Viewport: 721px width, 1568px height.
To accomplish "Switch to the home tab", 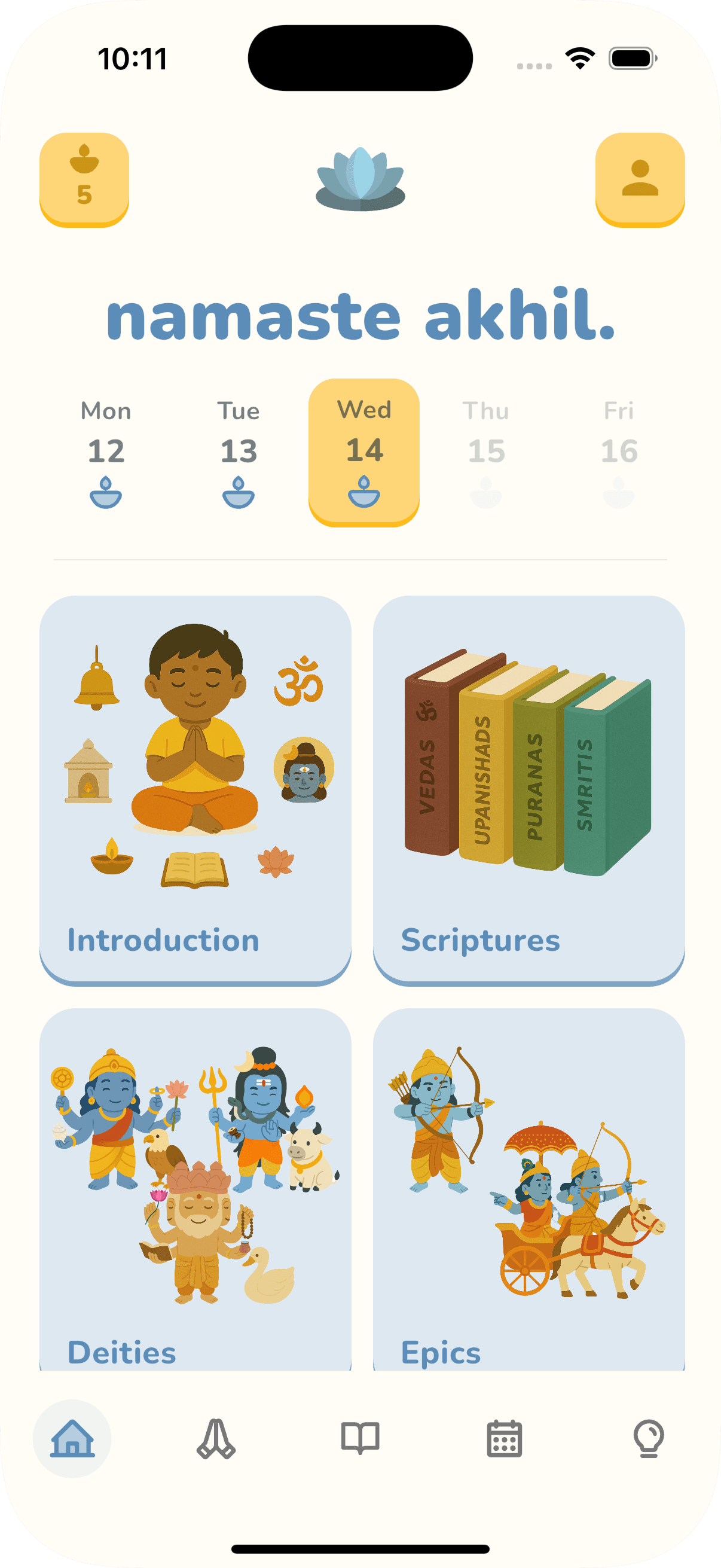I will click(x=72, y=1438).
